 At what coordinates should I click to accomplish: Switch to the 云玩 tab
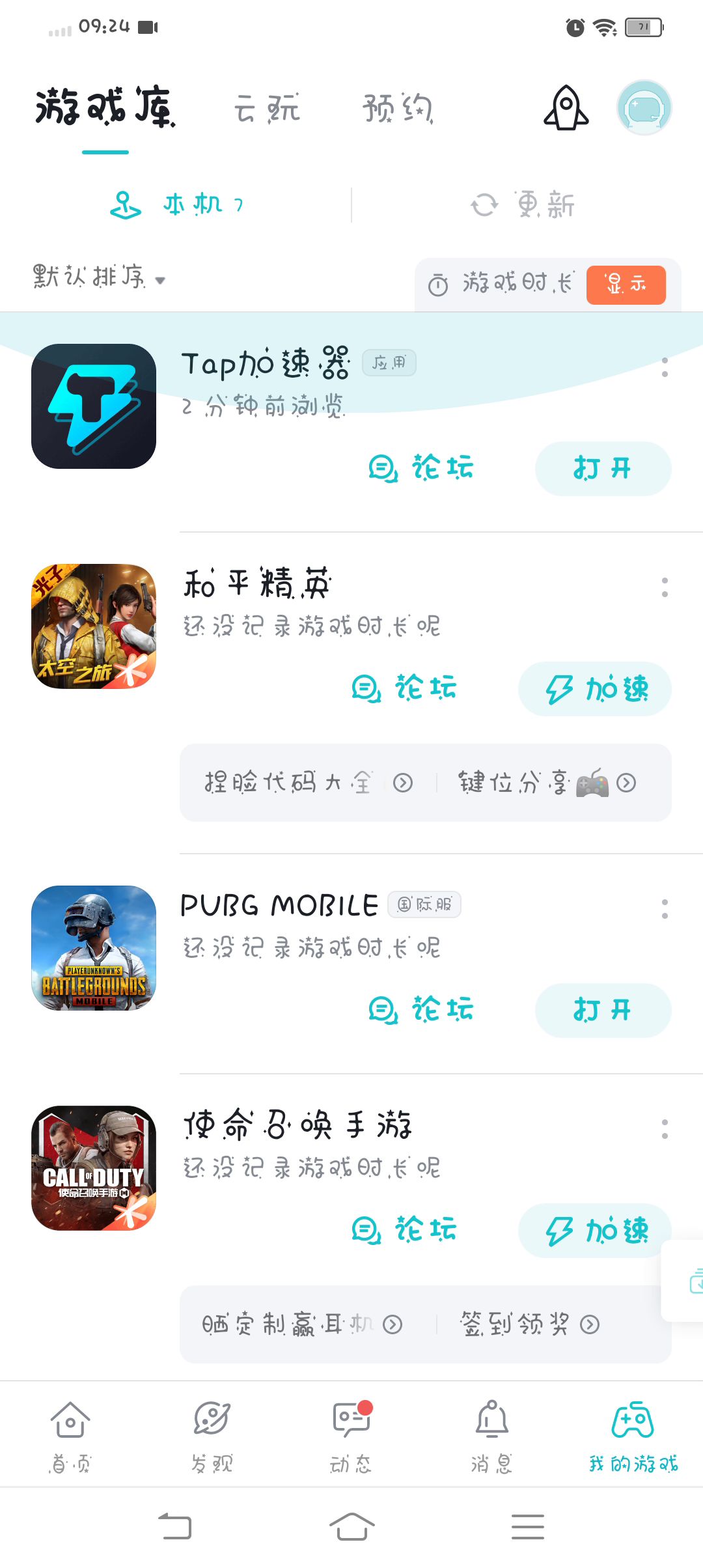[x=268, y=108]
